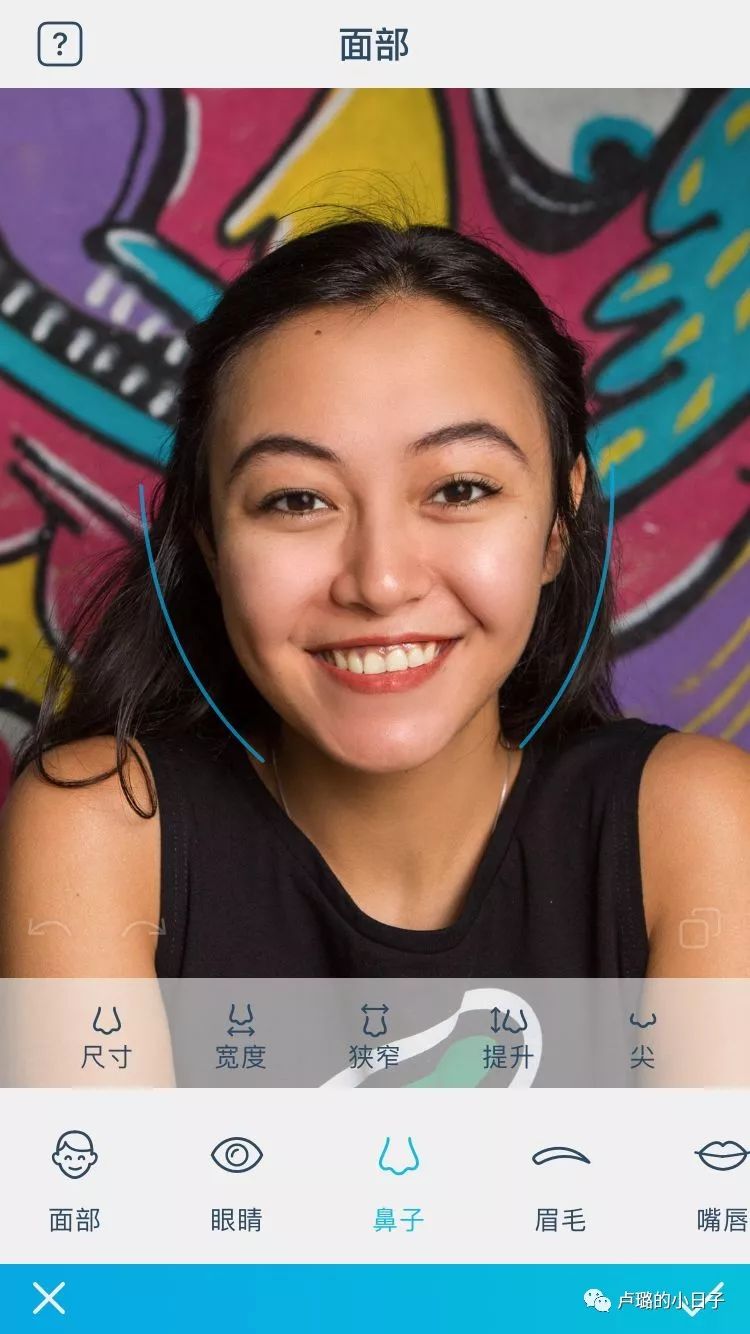Redo the last face edit
750x1334 pixels.
[x=144, y=928]
